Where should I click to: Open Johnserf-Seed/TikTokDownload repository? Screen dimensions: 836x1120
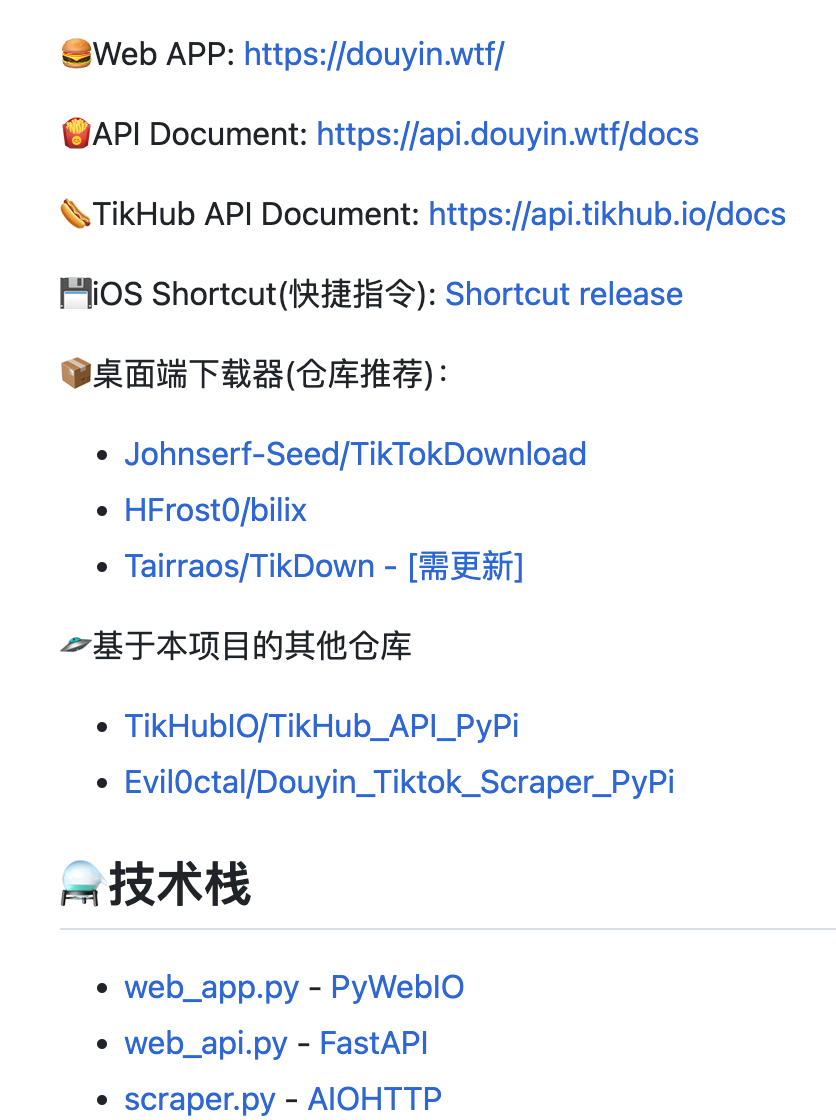355,454
